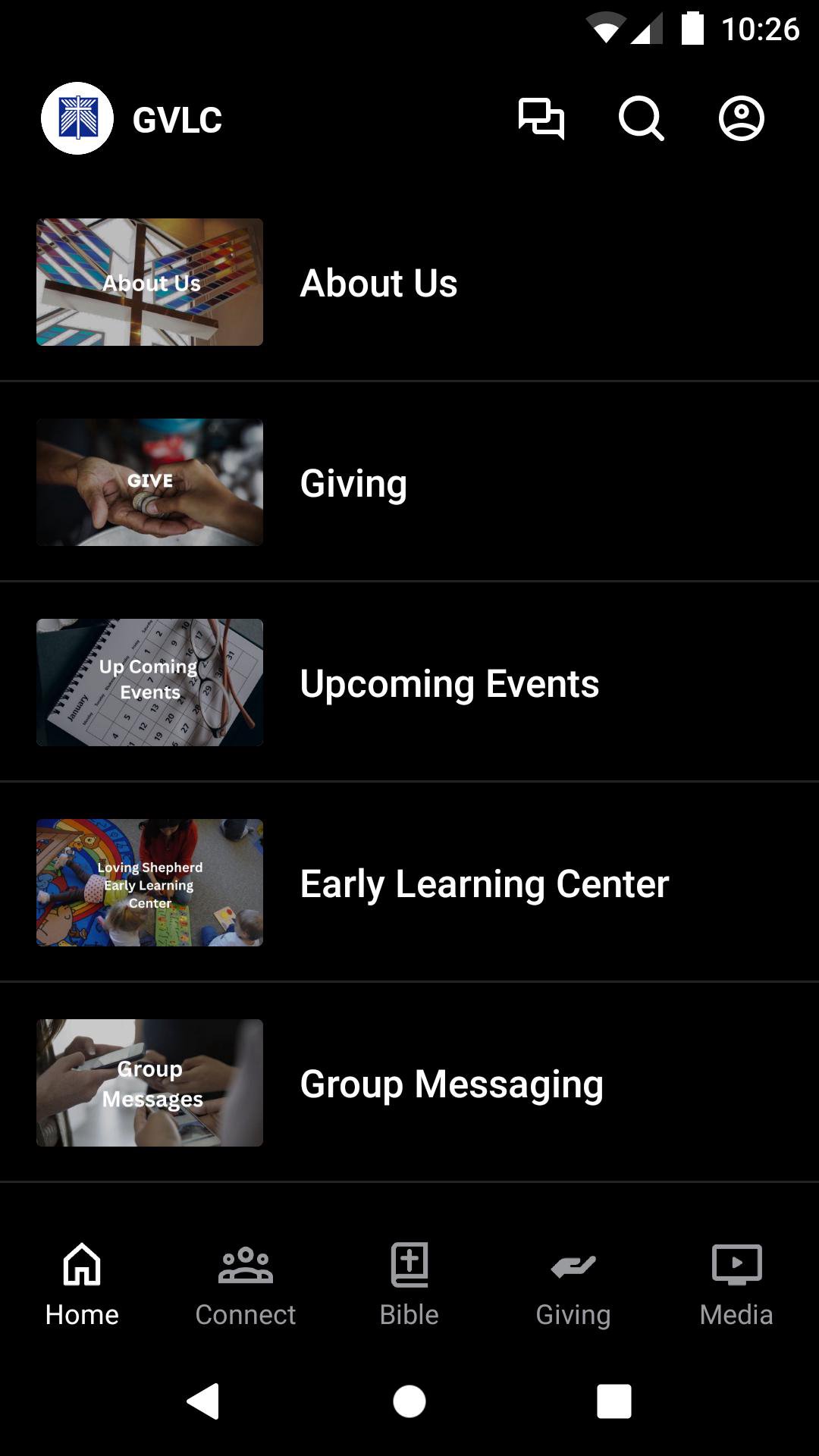
Task: Open the Giving list row
Action: point(409,483)
